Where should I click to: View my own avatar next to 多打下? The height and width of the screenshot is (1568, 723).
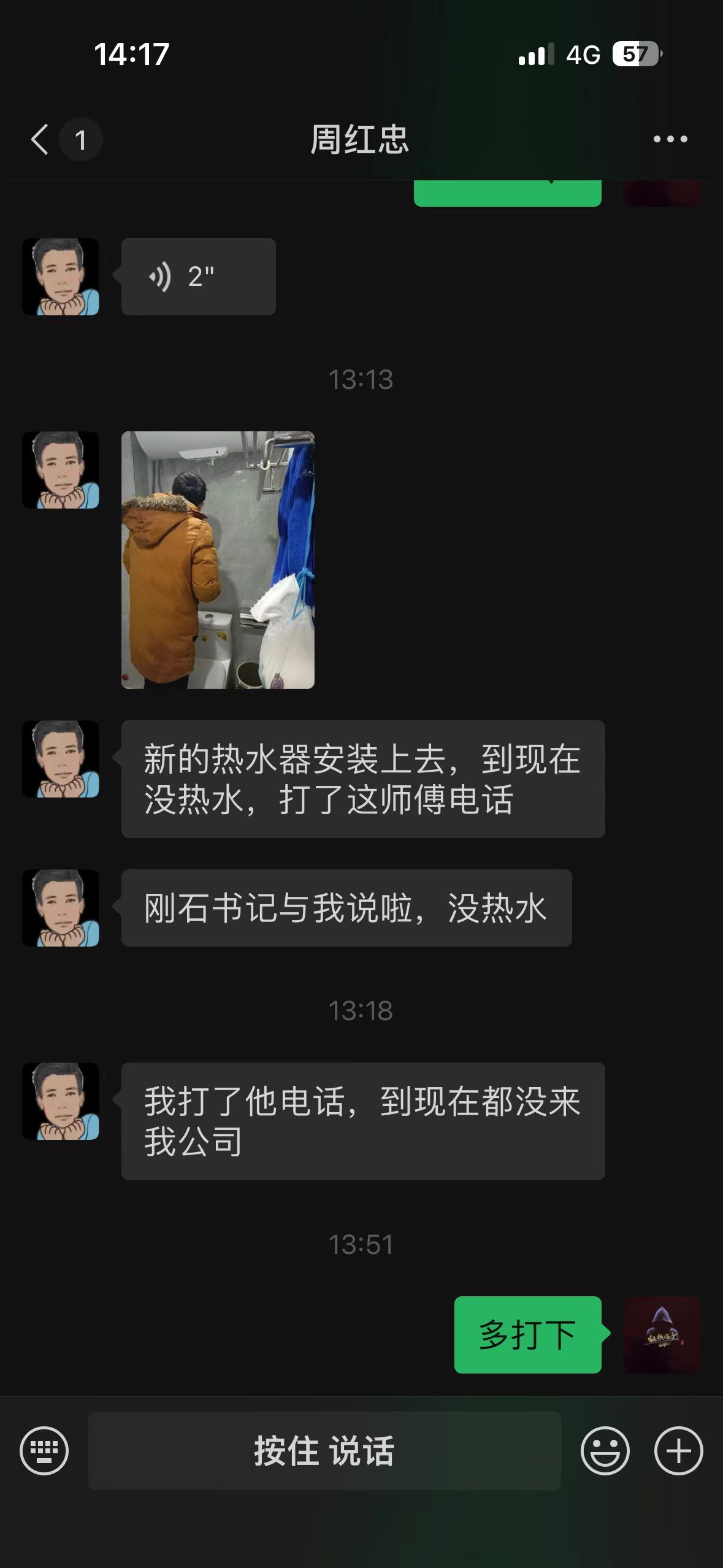point(662,1335)
